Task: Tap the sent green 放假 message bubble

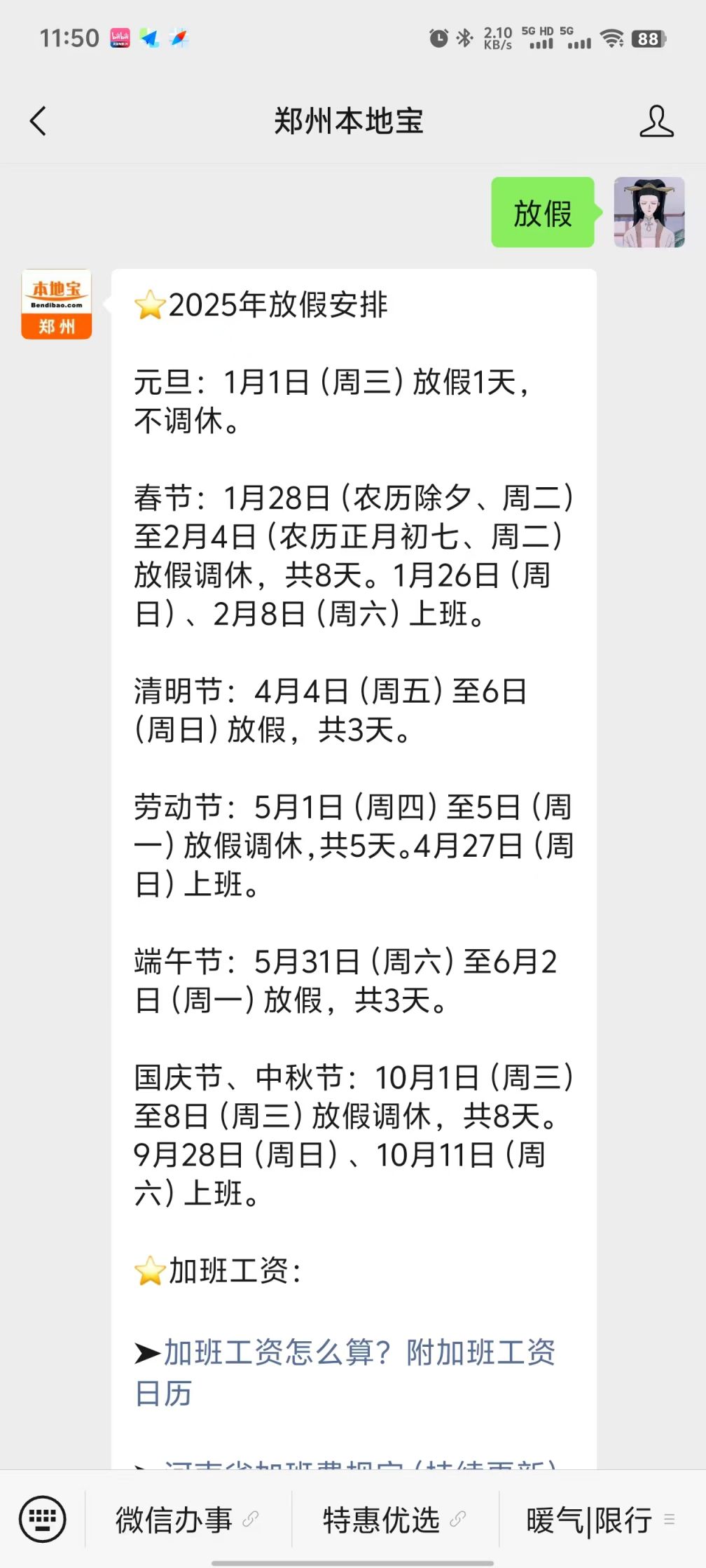Action: [543, 213]
